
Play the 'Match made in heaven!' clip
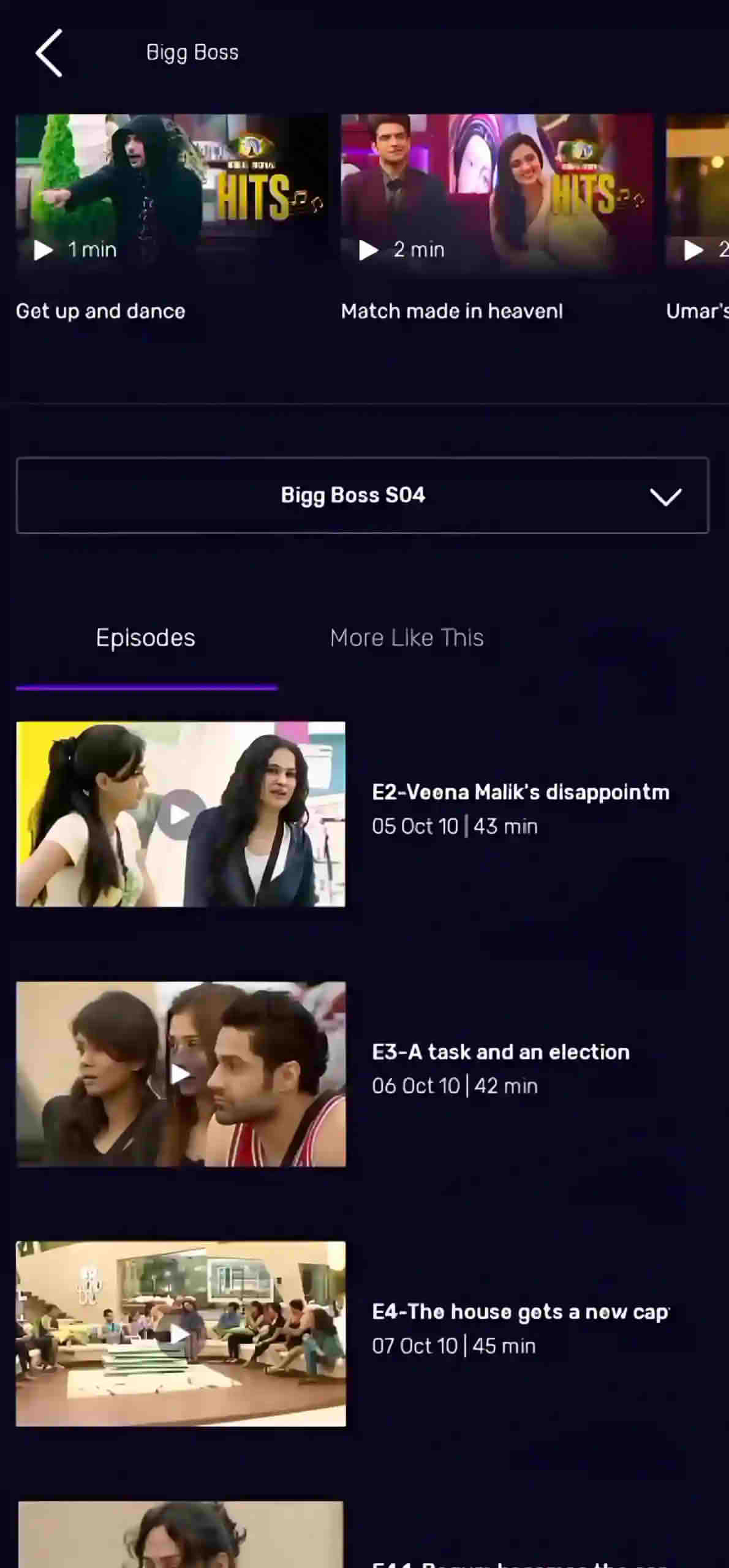click(x=496, y=193)
